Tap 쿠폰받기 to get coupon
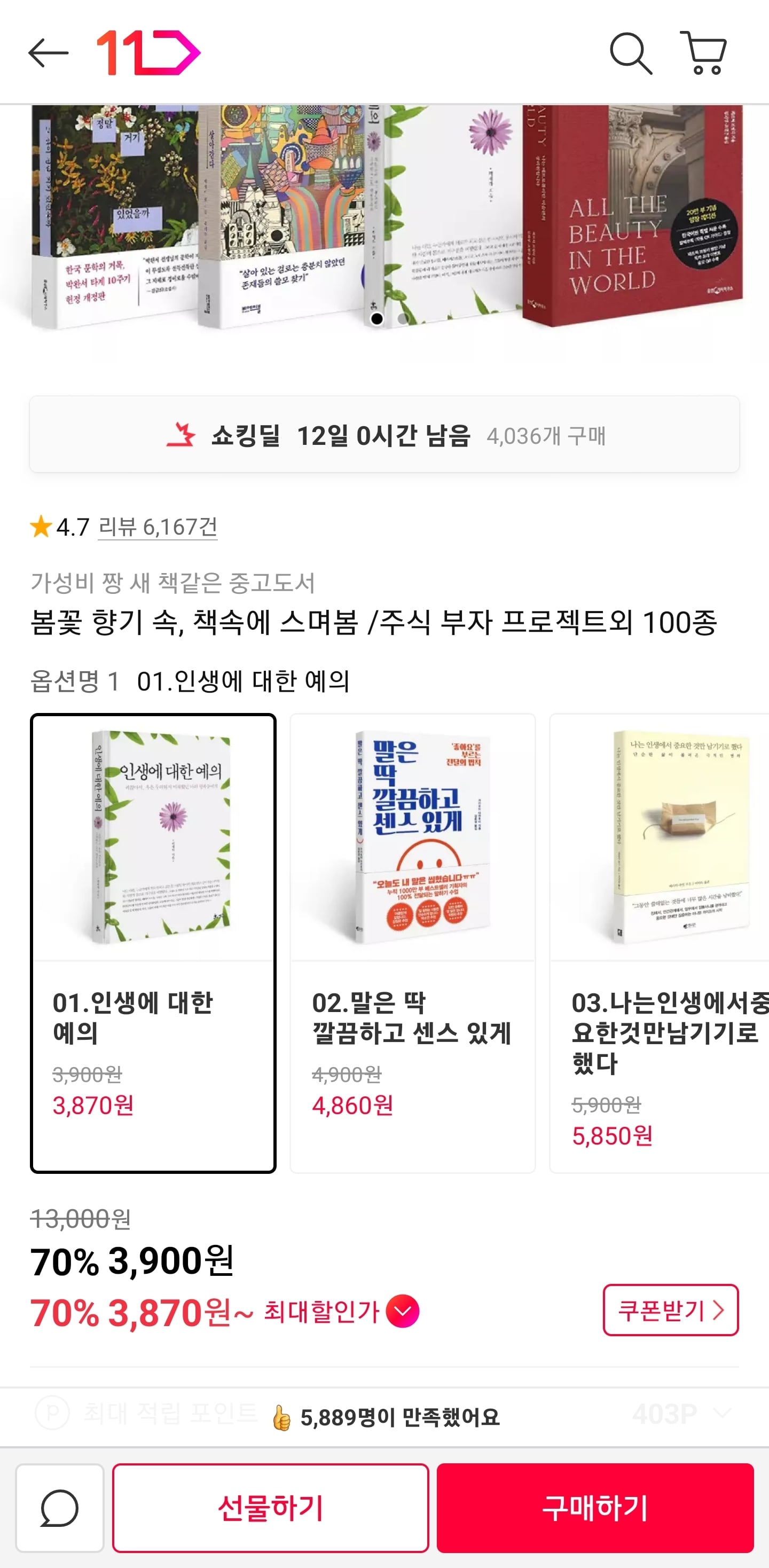769x1568 pixels. click(670, 1310)
